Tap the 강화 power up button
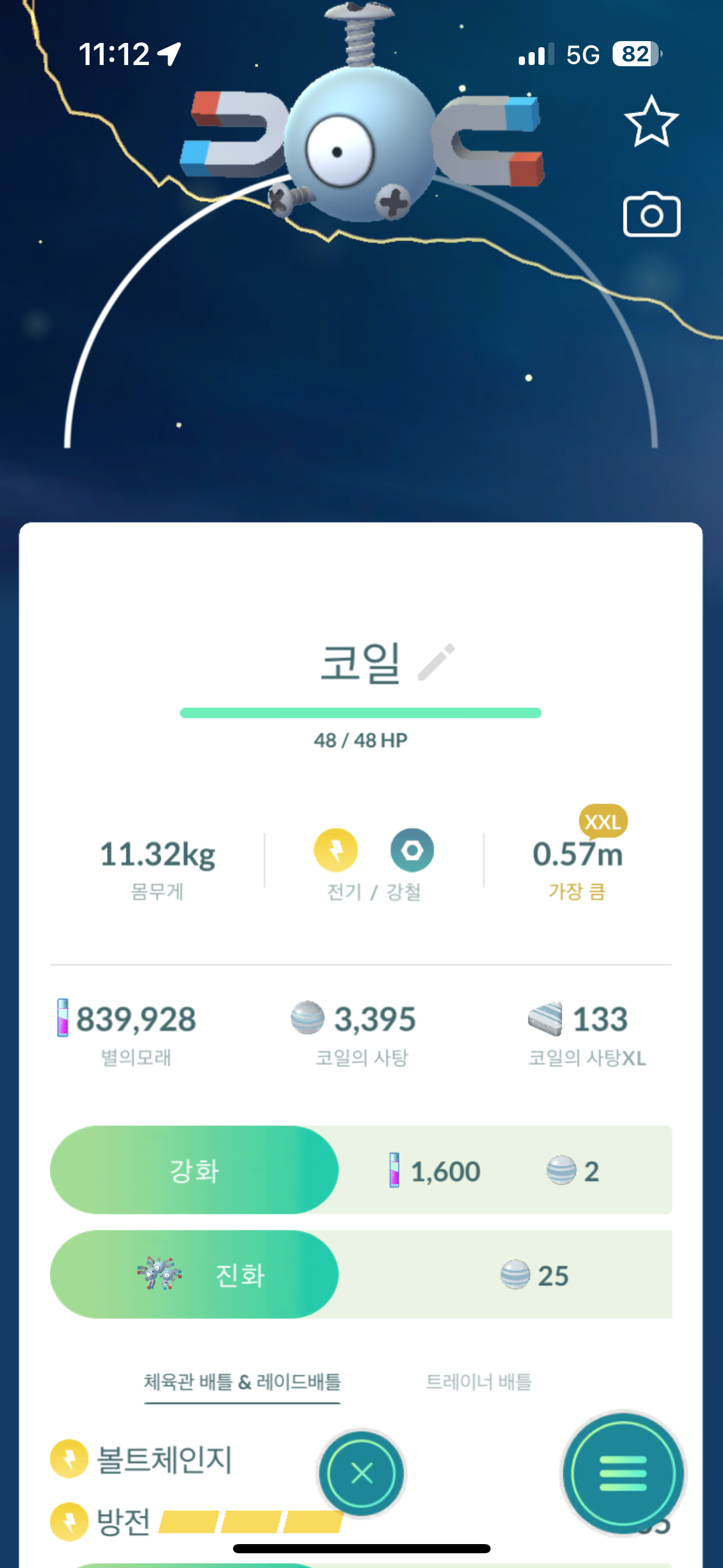Screen dimensions: 723x1568 (194, 1170)
